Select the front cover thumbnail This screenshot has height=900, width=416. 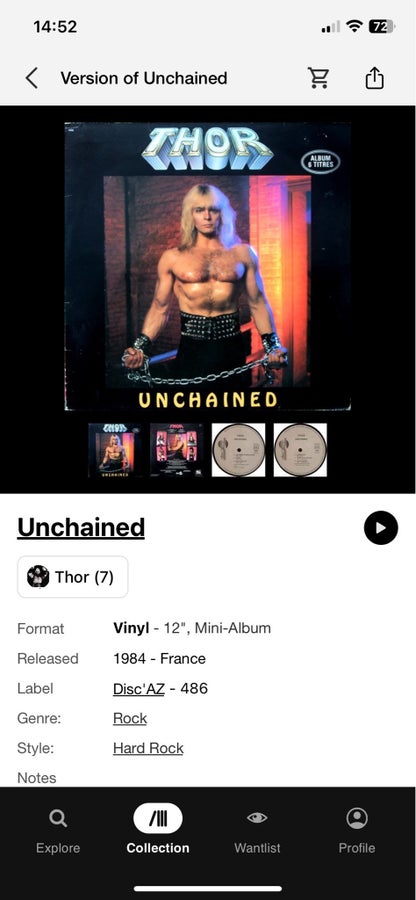point(115,450)
